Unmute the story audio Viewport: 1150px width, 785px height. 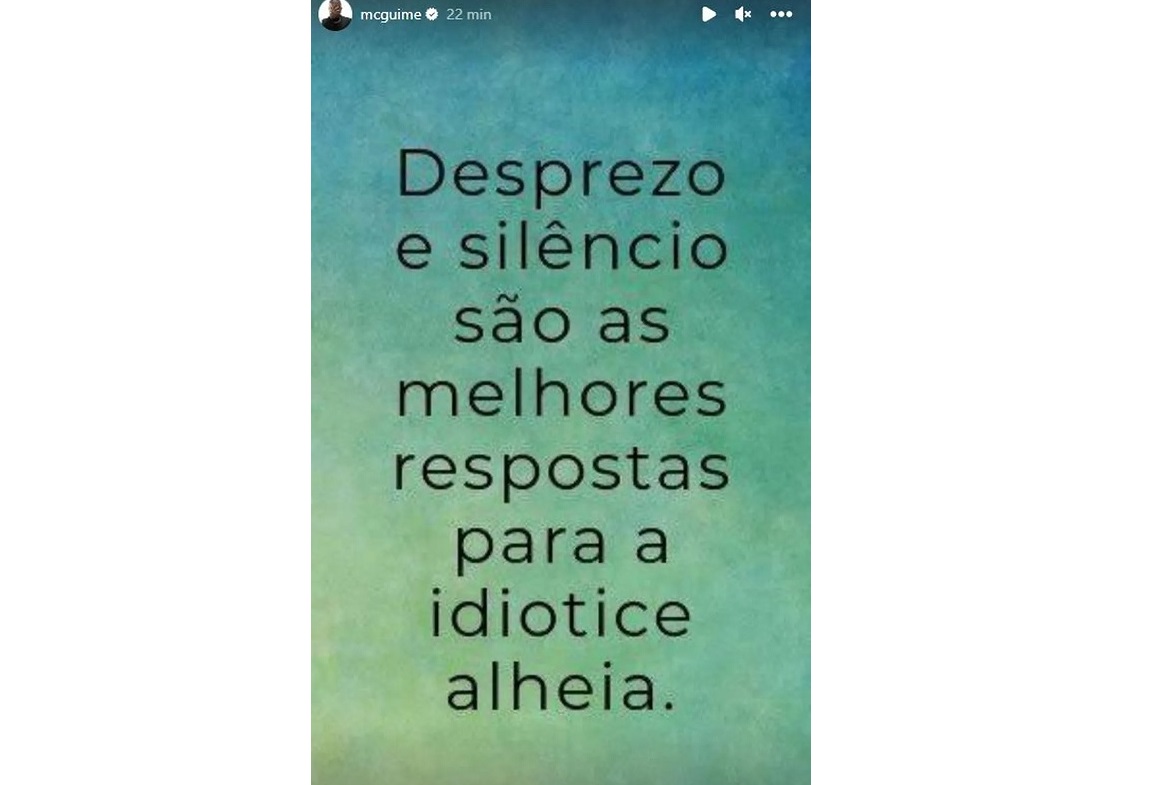pyautogui.click(x=743, y=14)
